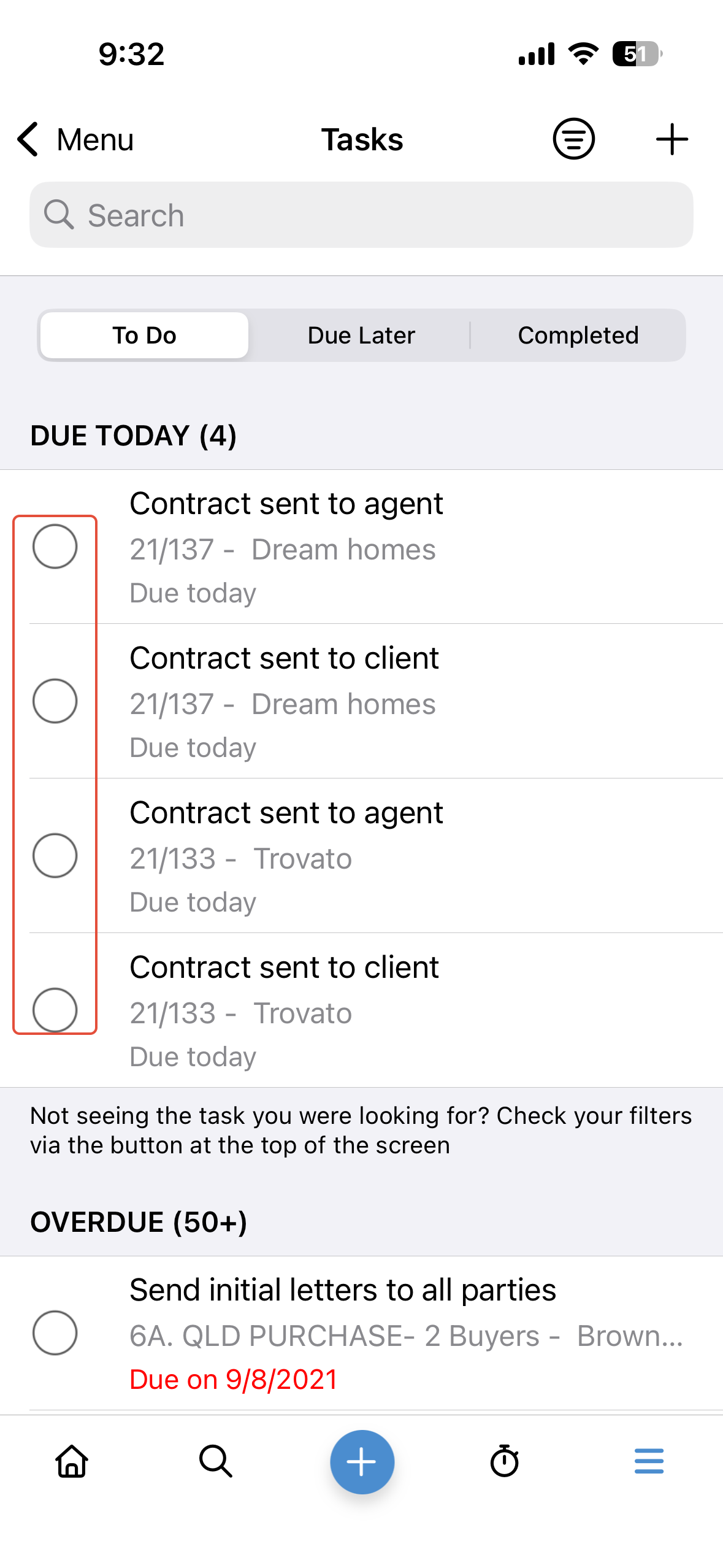Switch to the Due Later segment
Image resolution: width=723 pixels, height=1568 pixels.
[x=361, y=336]
